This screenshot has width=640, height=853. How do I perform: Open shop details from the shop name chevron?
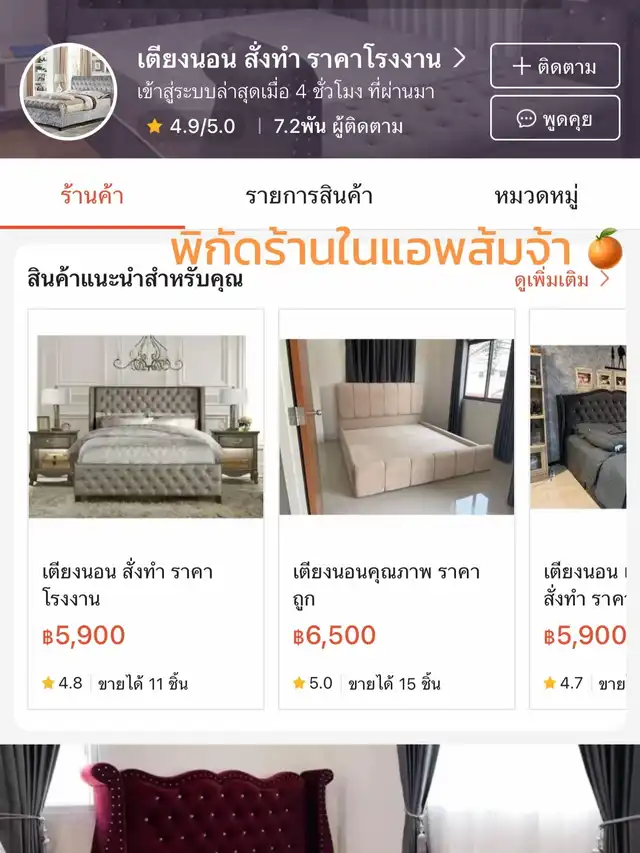pyautogui.click(x=459, y=58)
